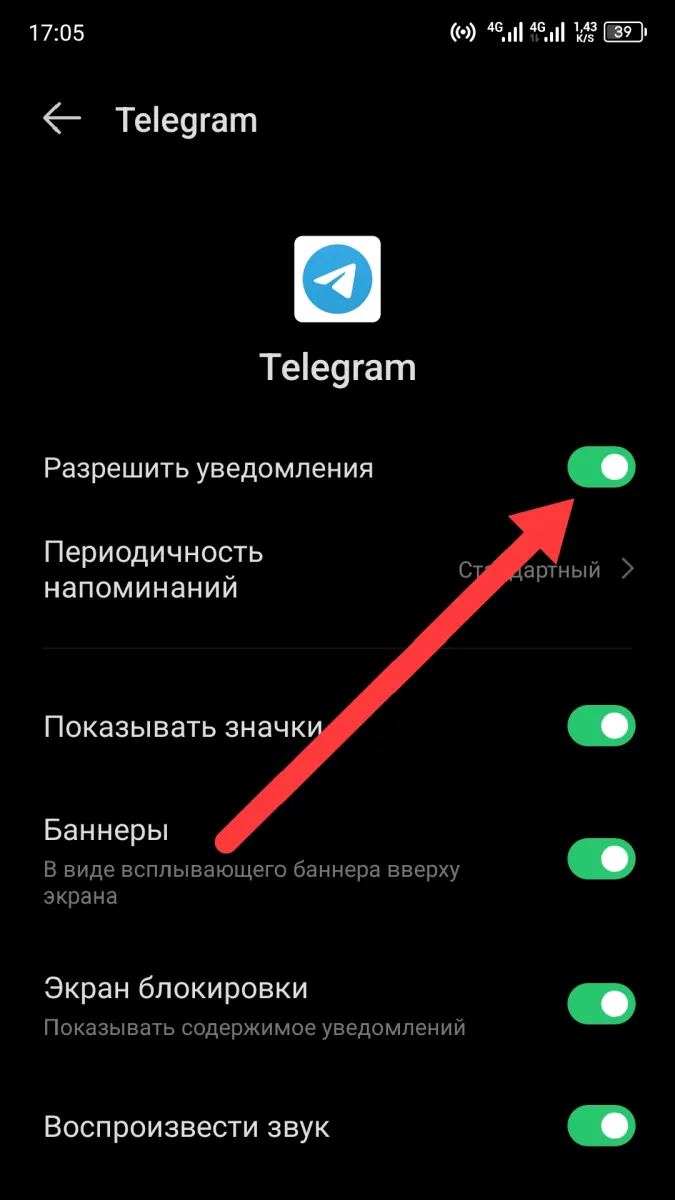
Task: Open Периодичность напоминаний setting
Action: [338, 569]
